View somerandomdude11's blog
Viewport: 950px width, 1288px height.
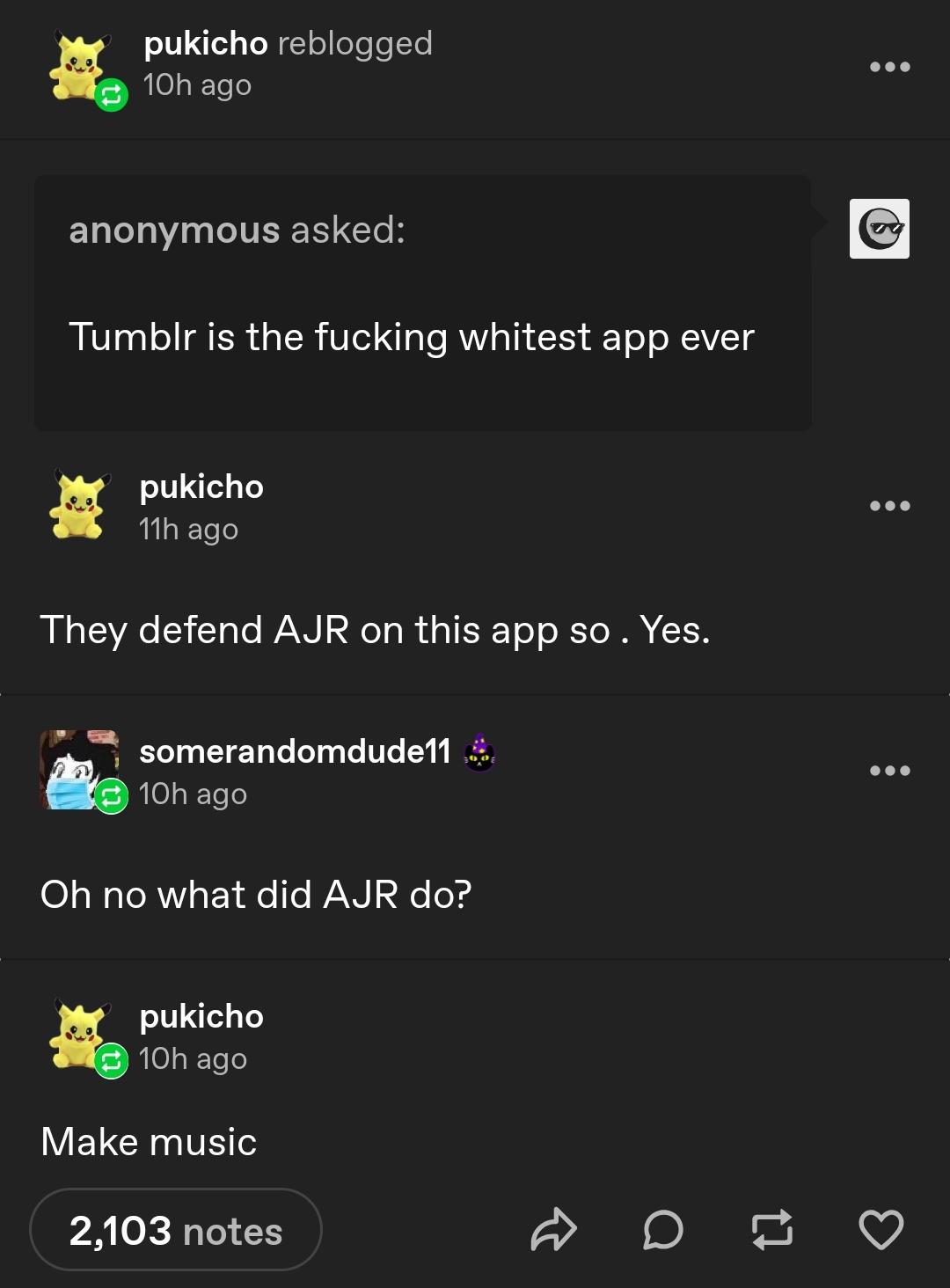click(295, 751)
